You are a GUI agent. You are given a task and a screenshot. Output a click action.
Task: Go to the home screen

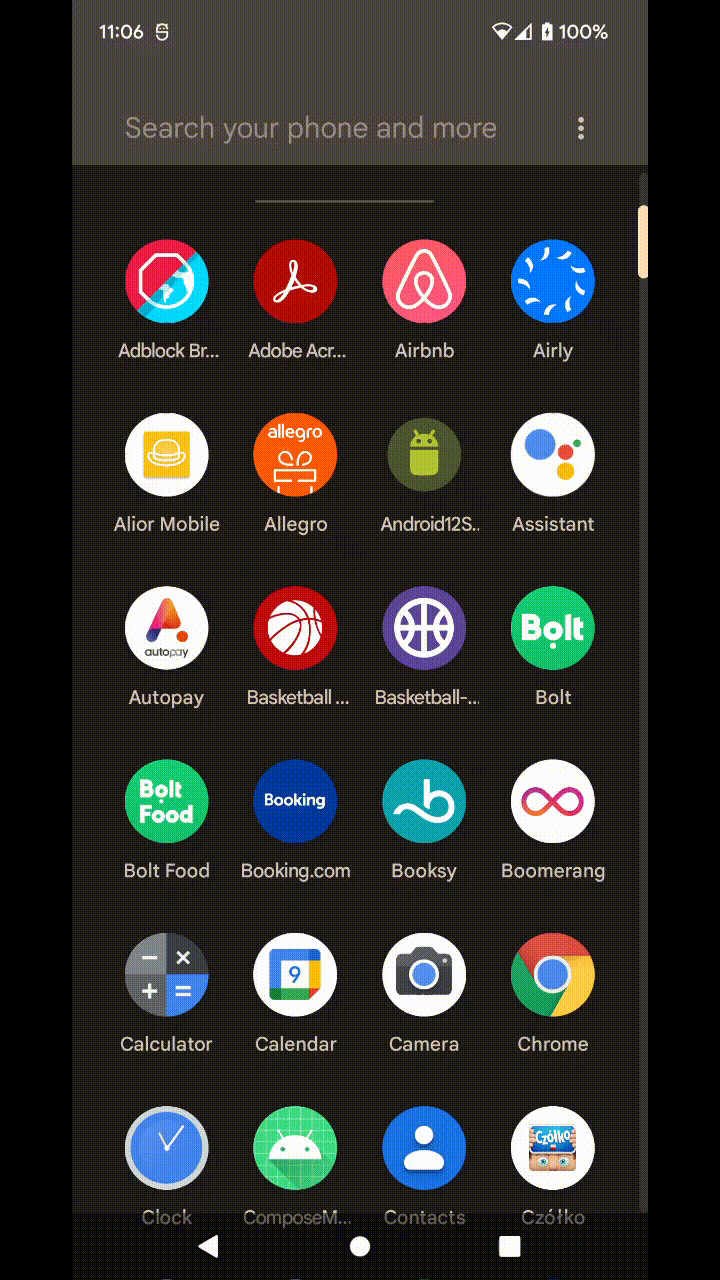point(360,1246)
